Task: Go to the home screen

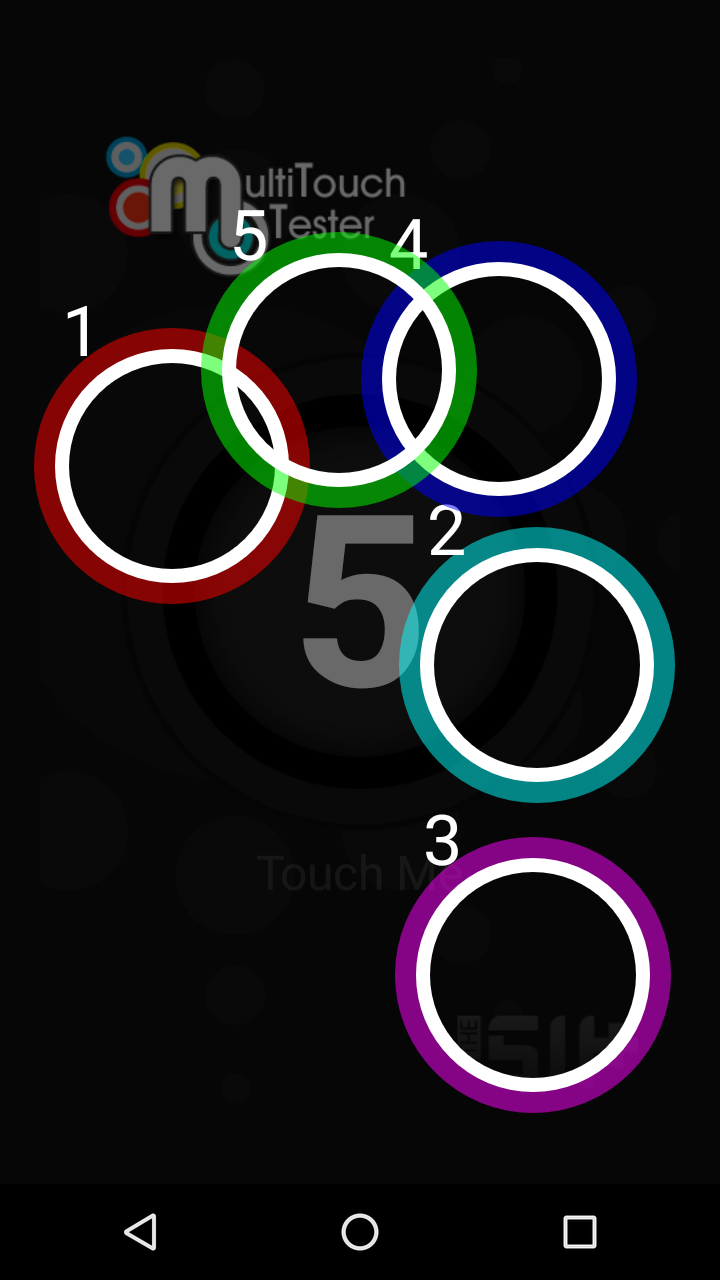Action: pos(360,1232)
